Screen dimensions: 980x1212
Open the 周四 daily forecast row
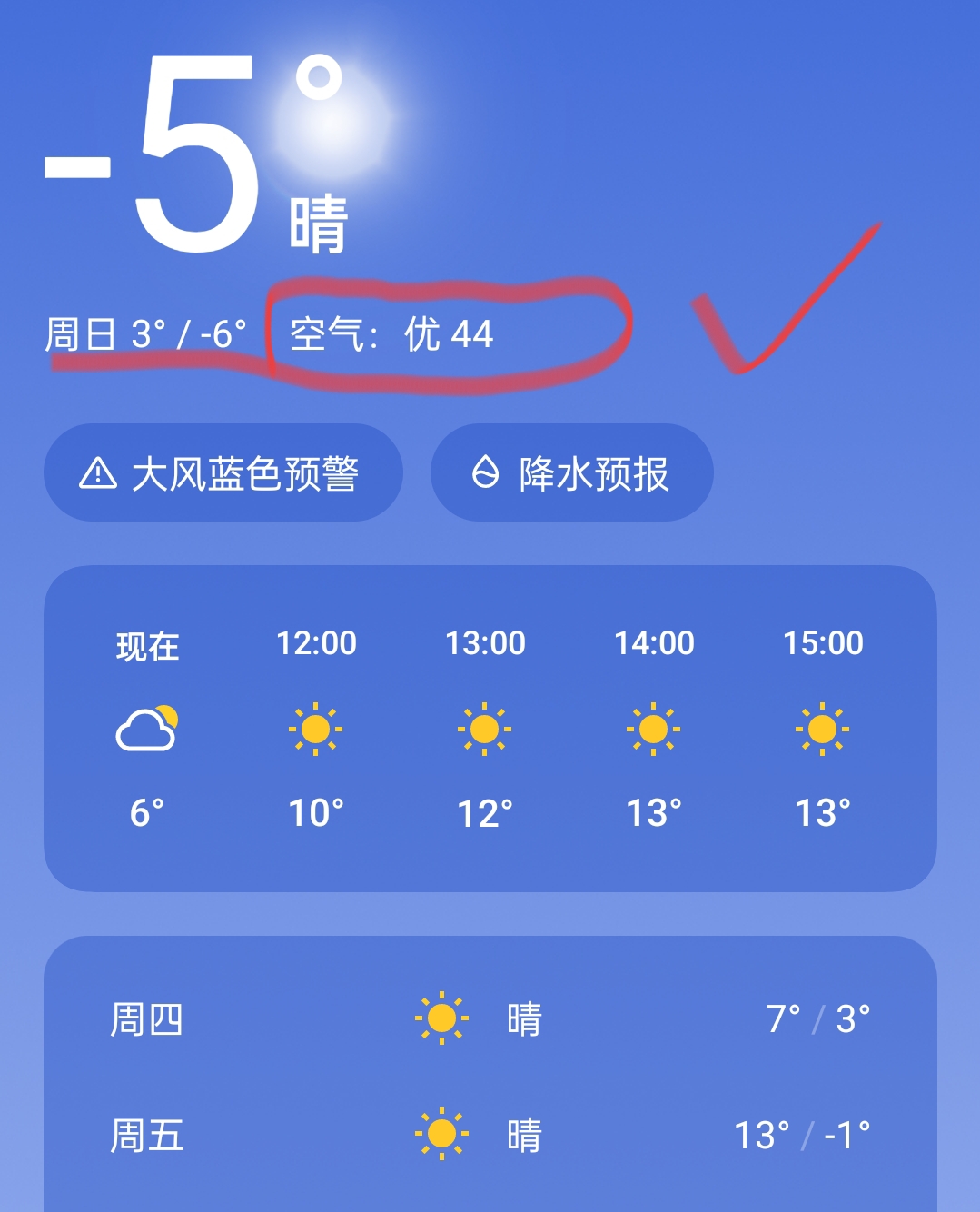490,1019
